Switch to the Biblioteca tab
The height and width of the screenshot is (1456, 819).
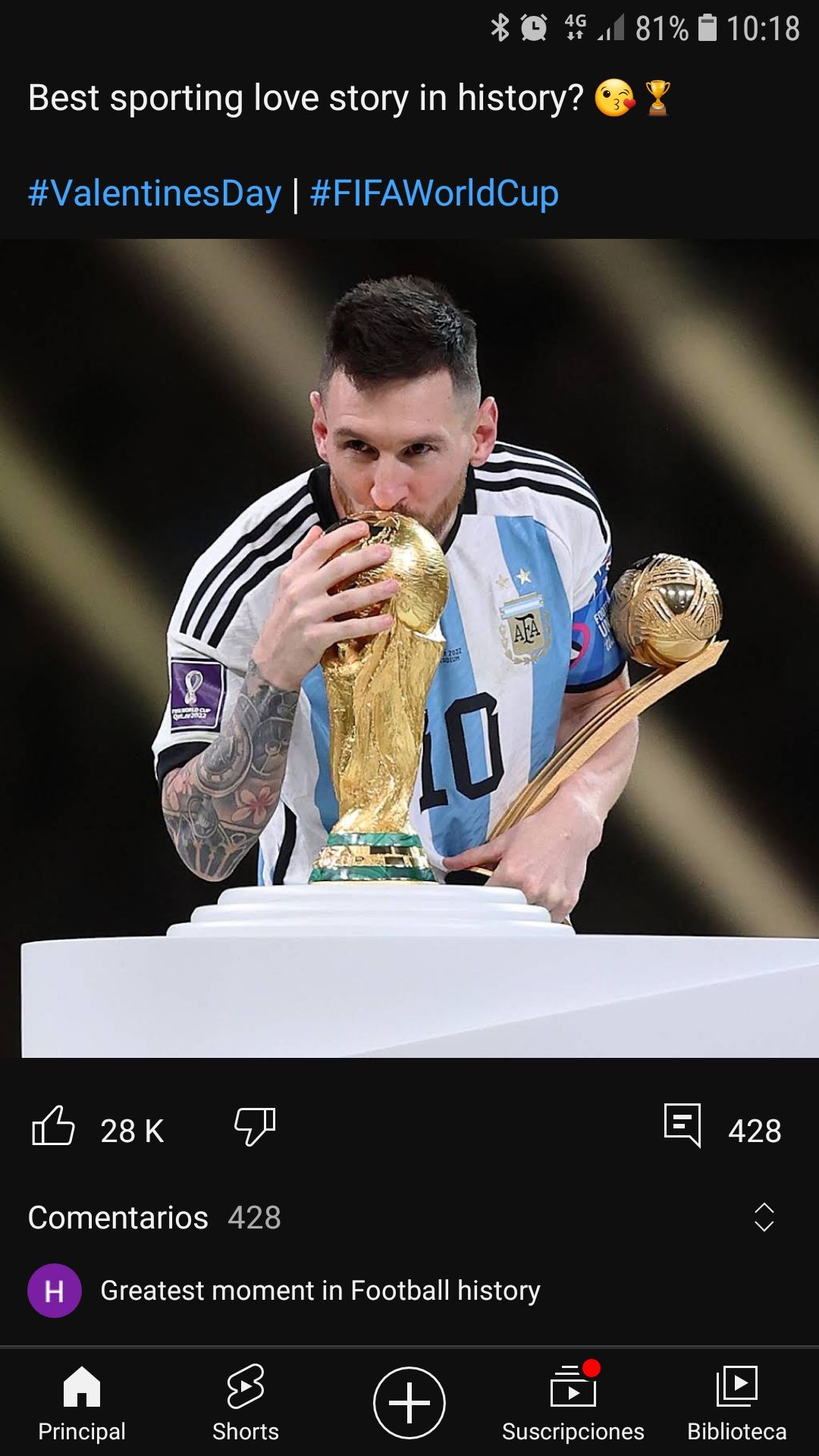click(737, 1403)
